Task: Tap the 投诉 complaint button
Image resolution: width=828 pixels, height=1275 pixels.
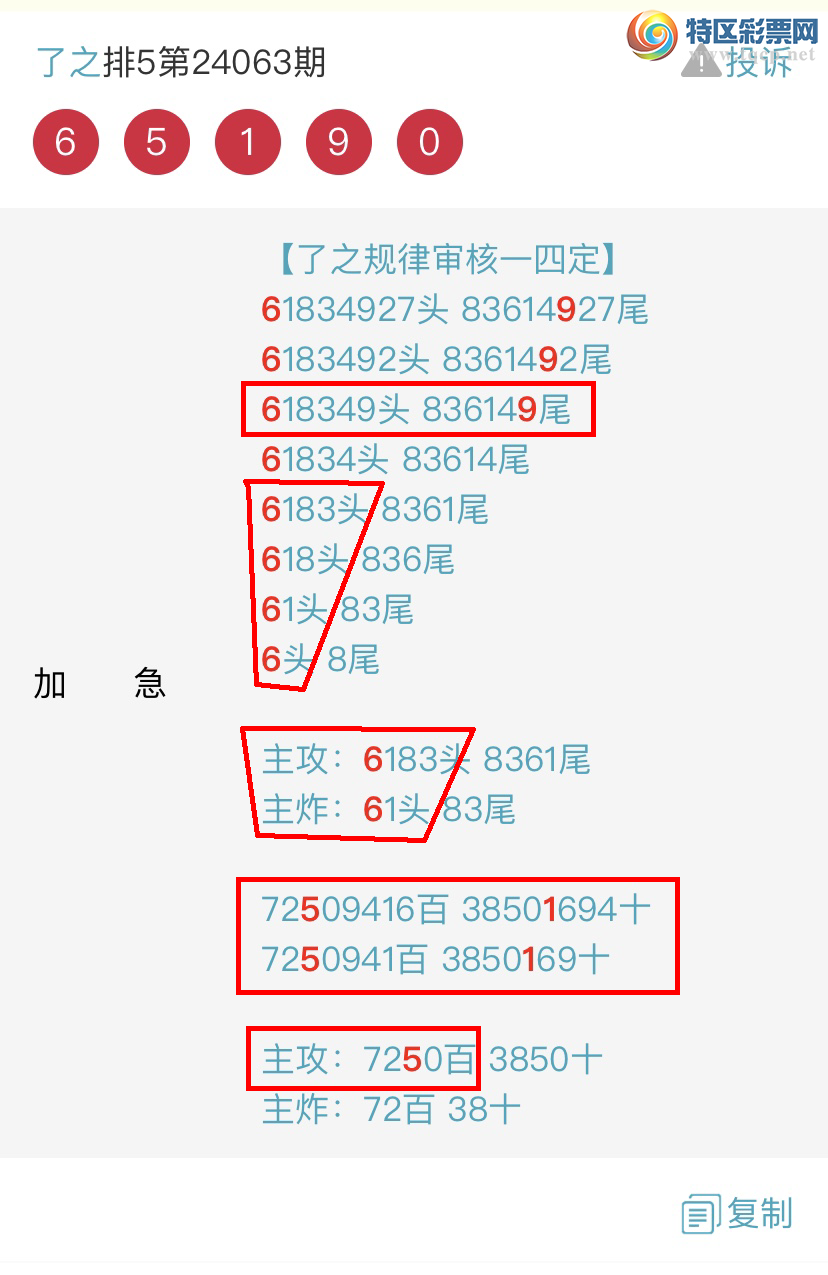Action: tap(738, 63)
